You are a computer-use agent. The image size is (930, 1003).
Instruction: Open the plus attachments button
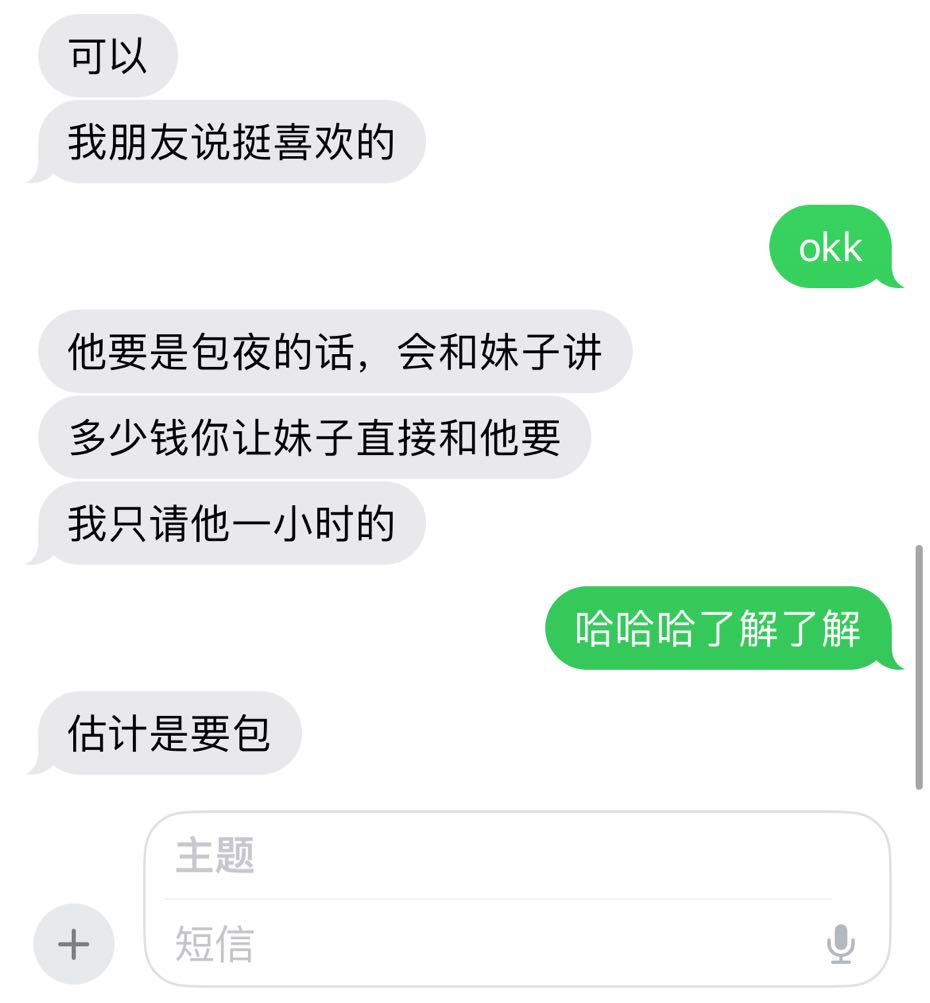pos(74,944)
